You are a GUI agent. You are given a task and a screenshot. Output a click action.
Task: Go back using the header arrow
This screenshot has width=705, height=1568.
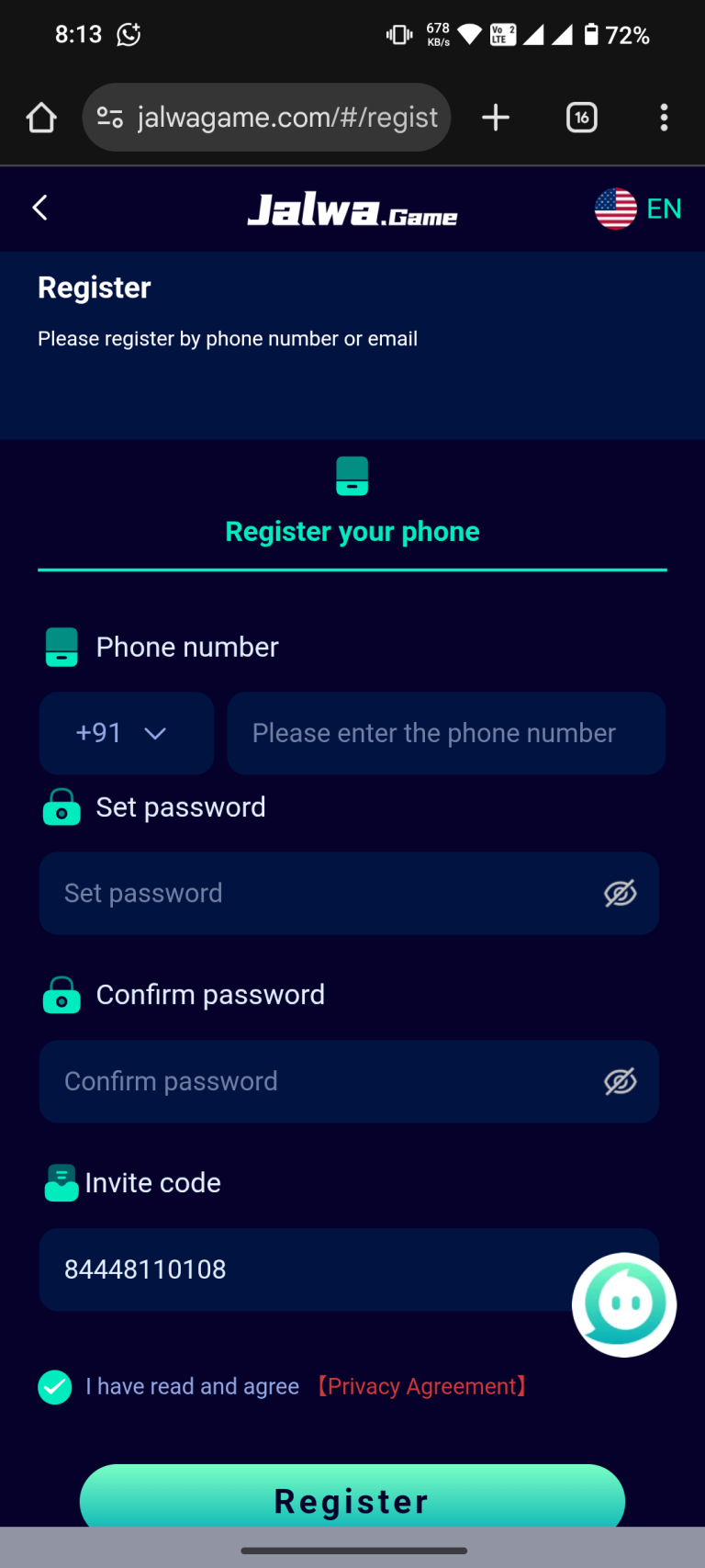(x=40, y=208)
